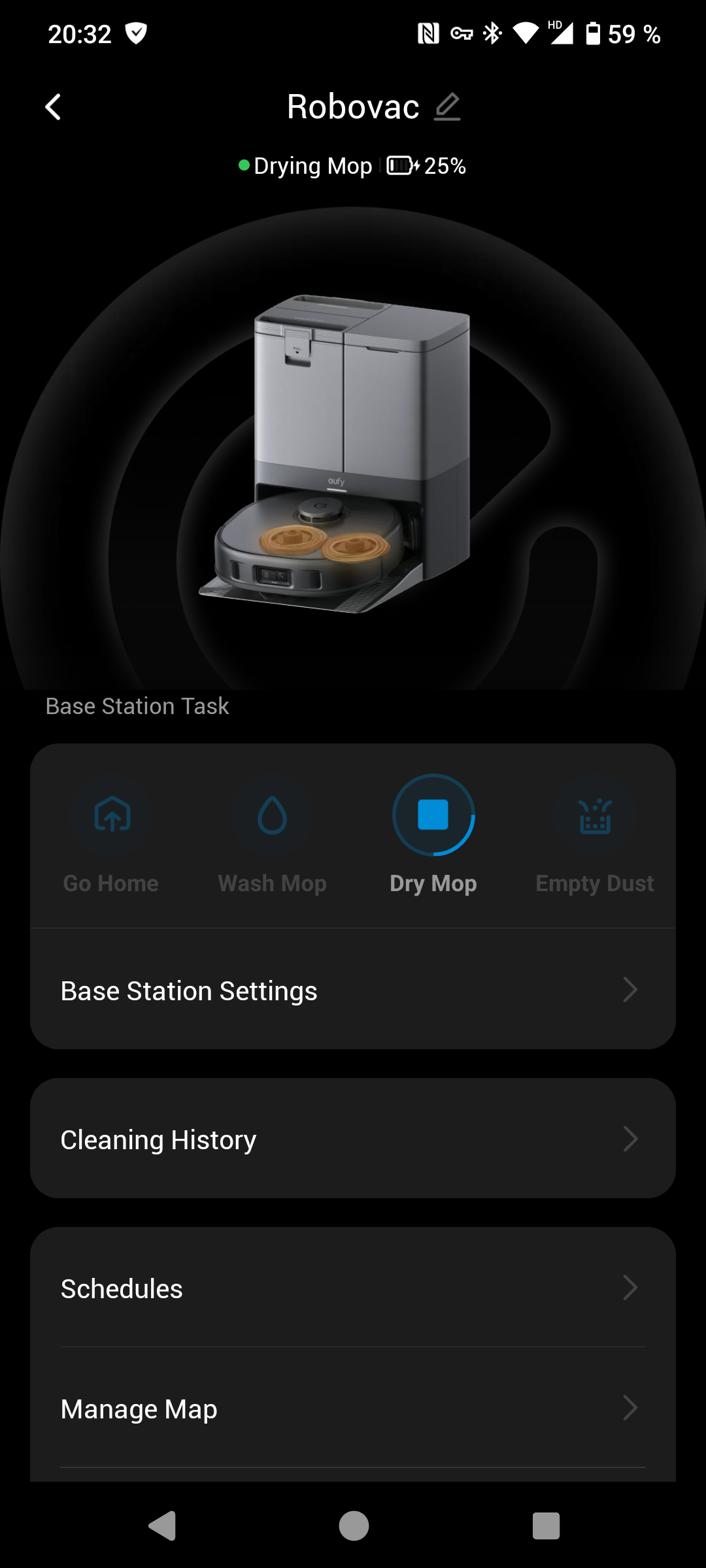Image resolution: width=706 pixels, height=1568 pixels.
Task: Trigger the Empty Dust task
Action: [595, 815]
